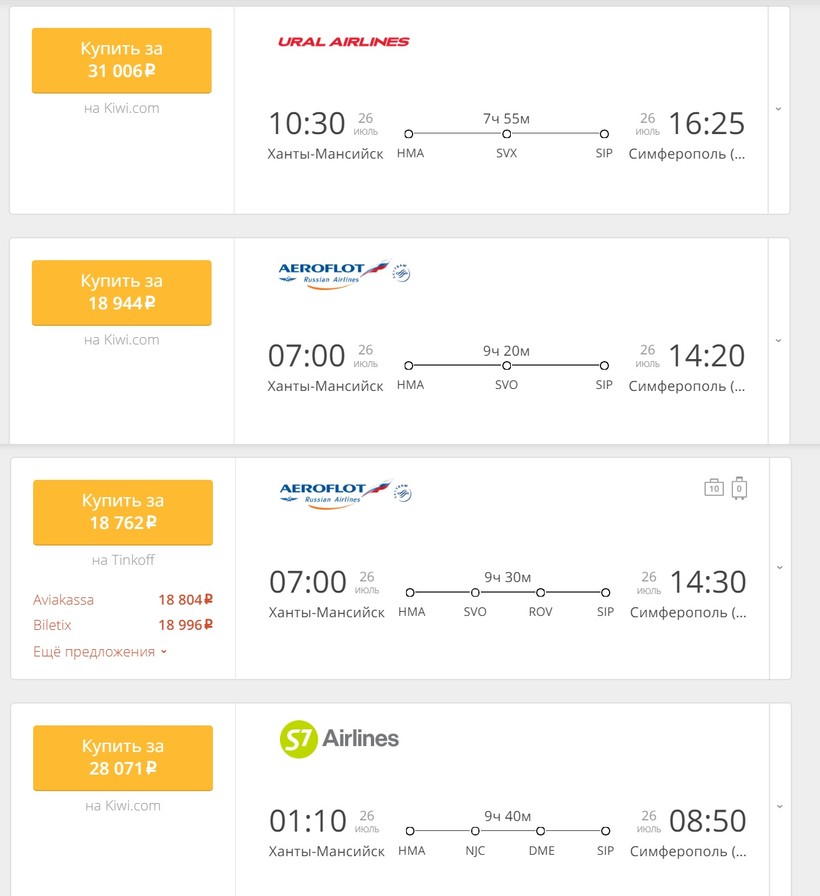Buy the Aeroflot ticket for 18 762₽ on Tinkoff
820x896 pixels.
[x=122, y=512]
